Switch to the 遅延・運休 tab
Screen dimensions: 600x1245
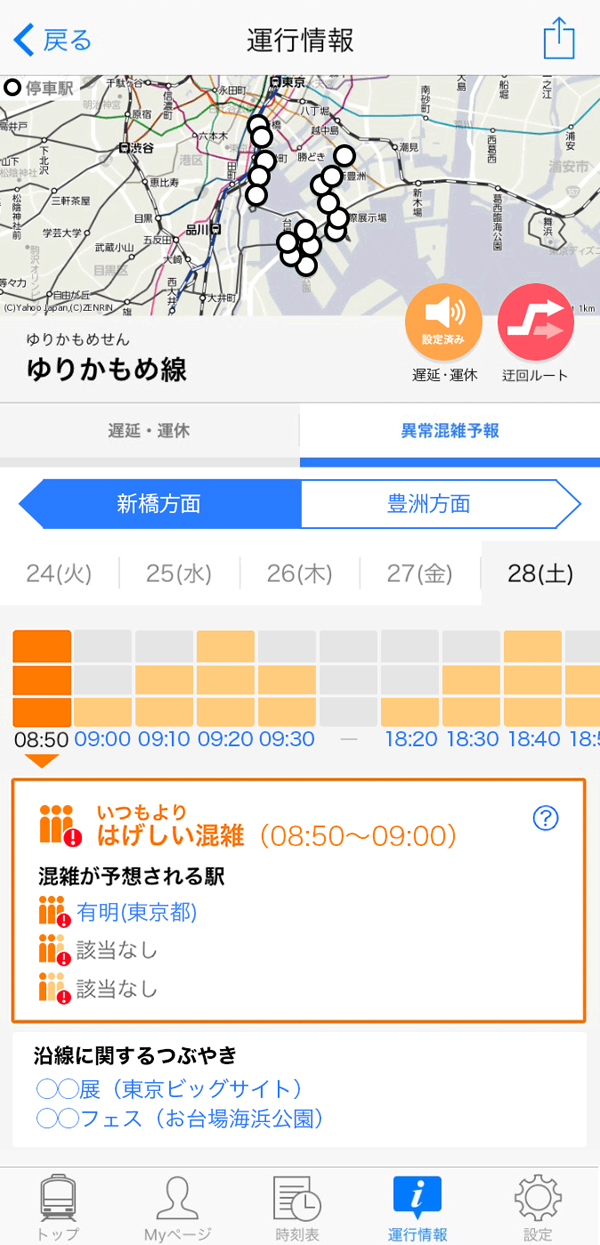point(149,432)
